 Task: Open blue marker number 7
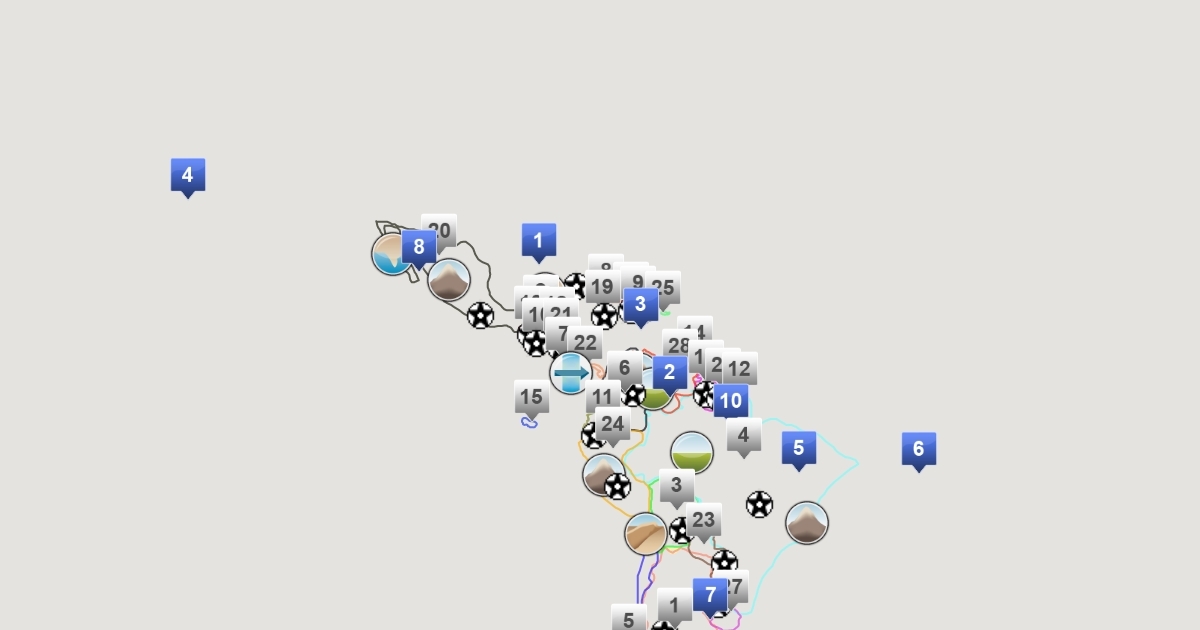710,595
